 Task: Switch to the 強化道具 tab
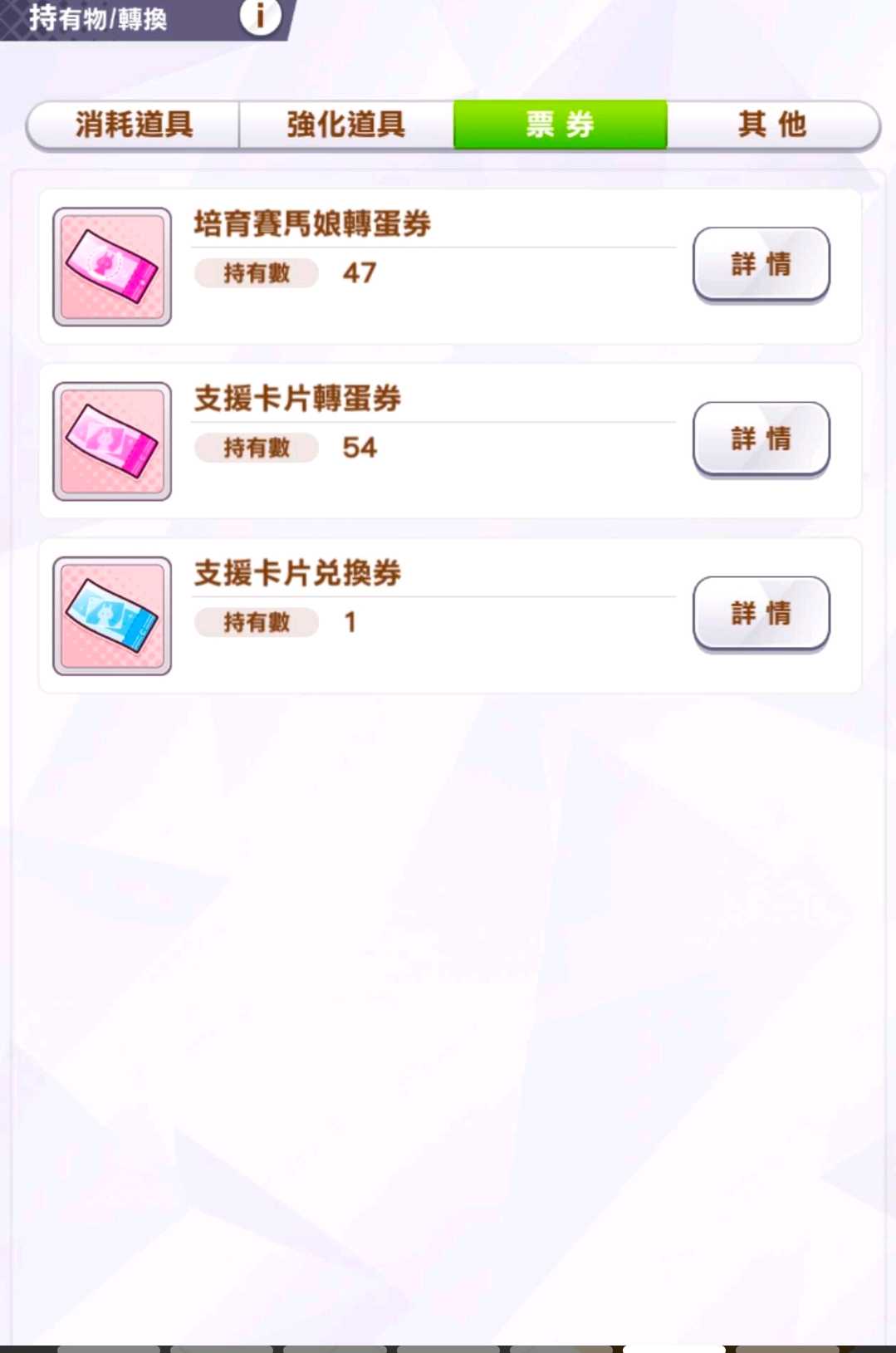[x=346, y=125]
